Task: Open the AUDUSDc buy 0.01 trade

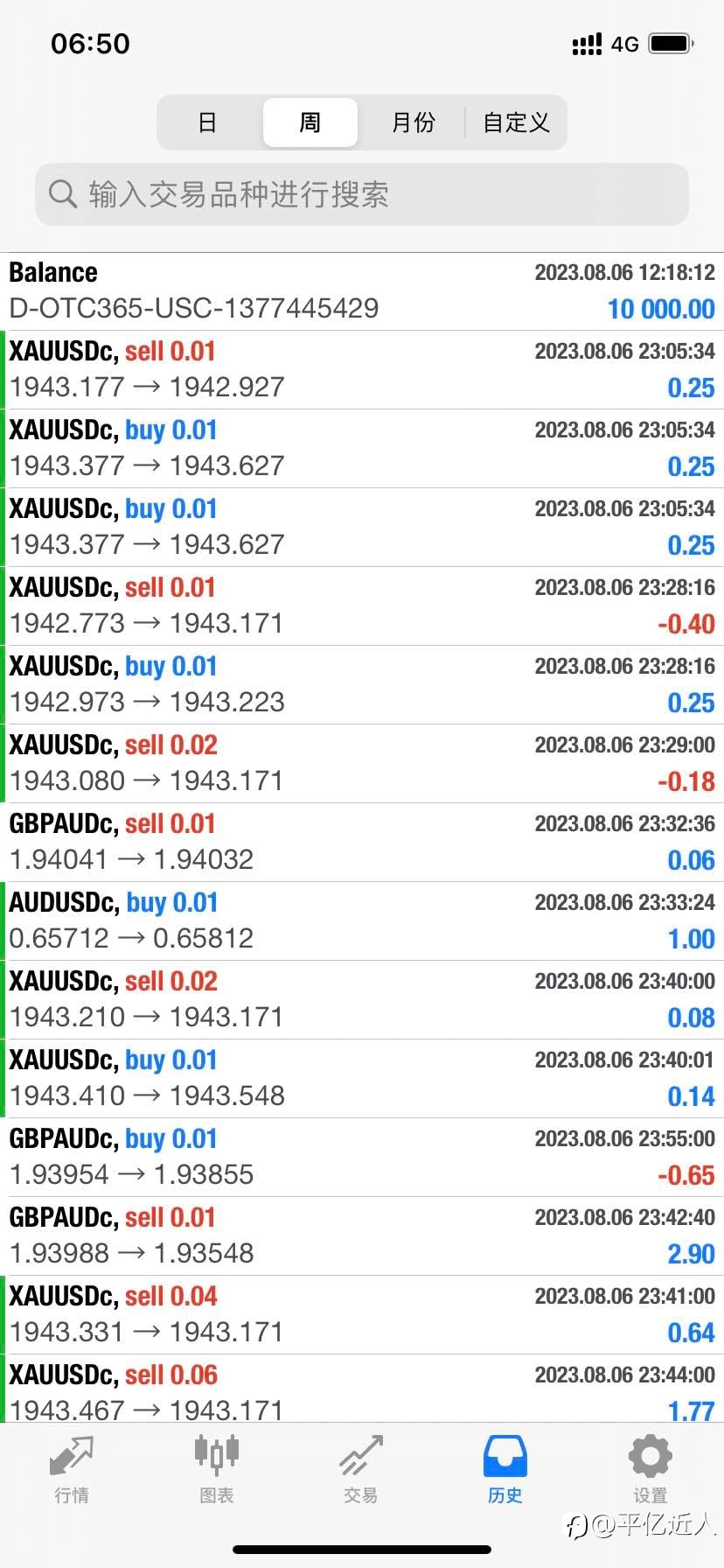Action: coord(362,921)
